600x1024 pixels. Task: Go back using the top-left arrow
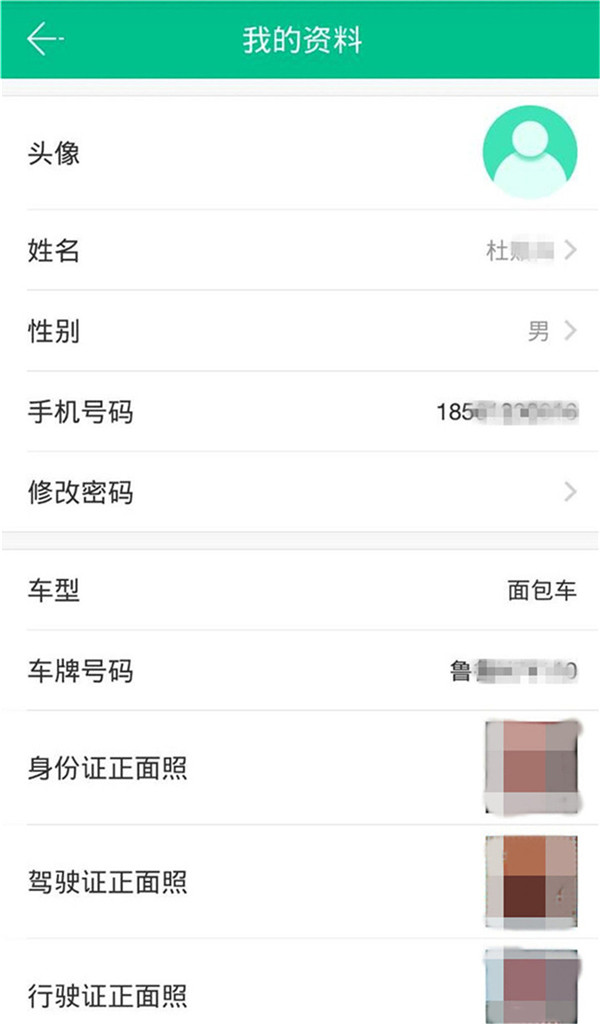(x=44, y=40)
